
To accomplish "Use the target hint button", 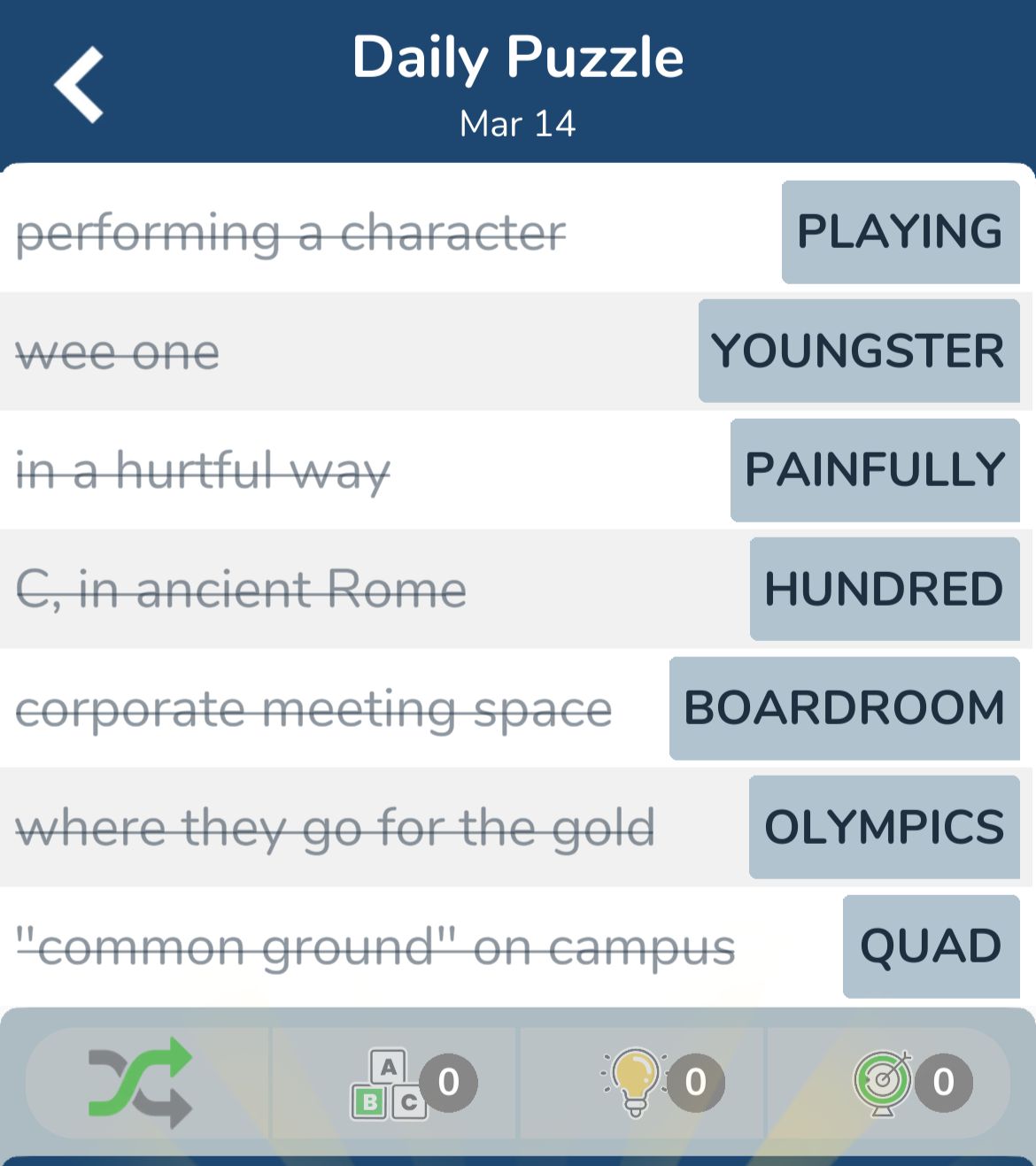I will coord(884,1082).
